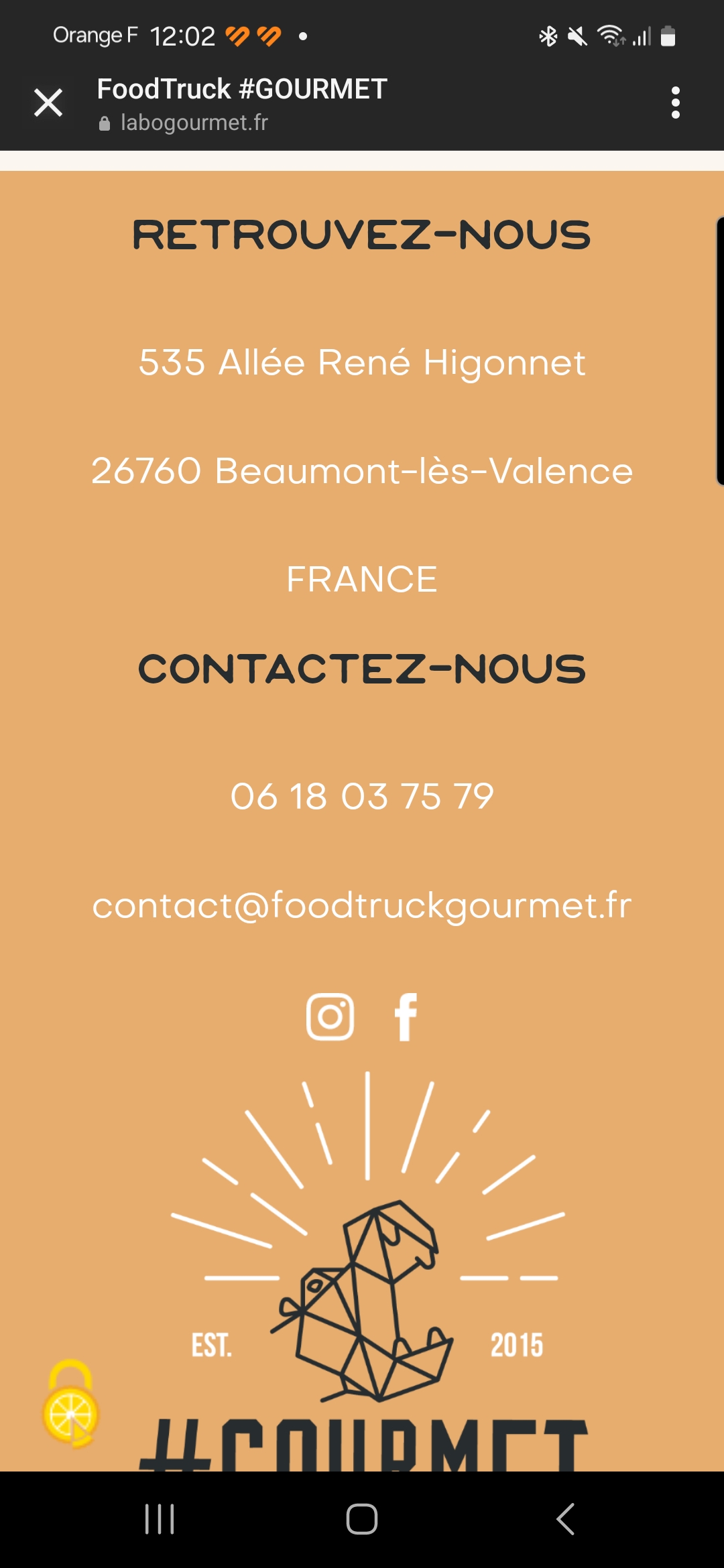Open the Instagram page
The image size is (724, 1568).
330,1017
